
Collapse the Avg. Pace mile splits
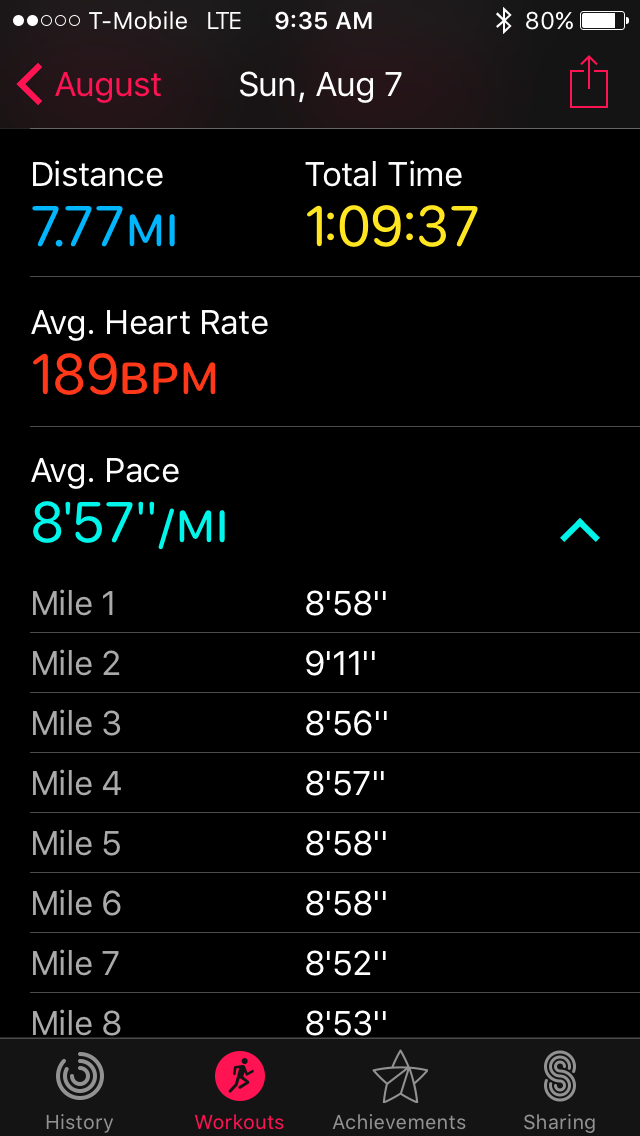[x=580, y=531]
